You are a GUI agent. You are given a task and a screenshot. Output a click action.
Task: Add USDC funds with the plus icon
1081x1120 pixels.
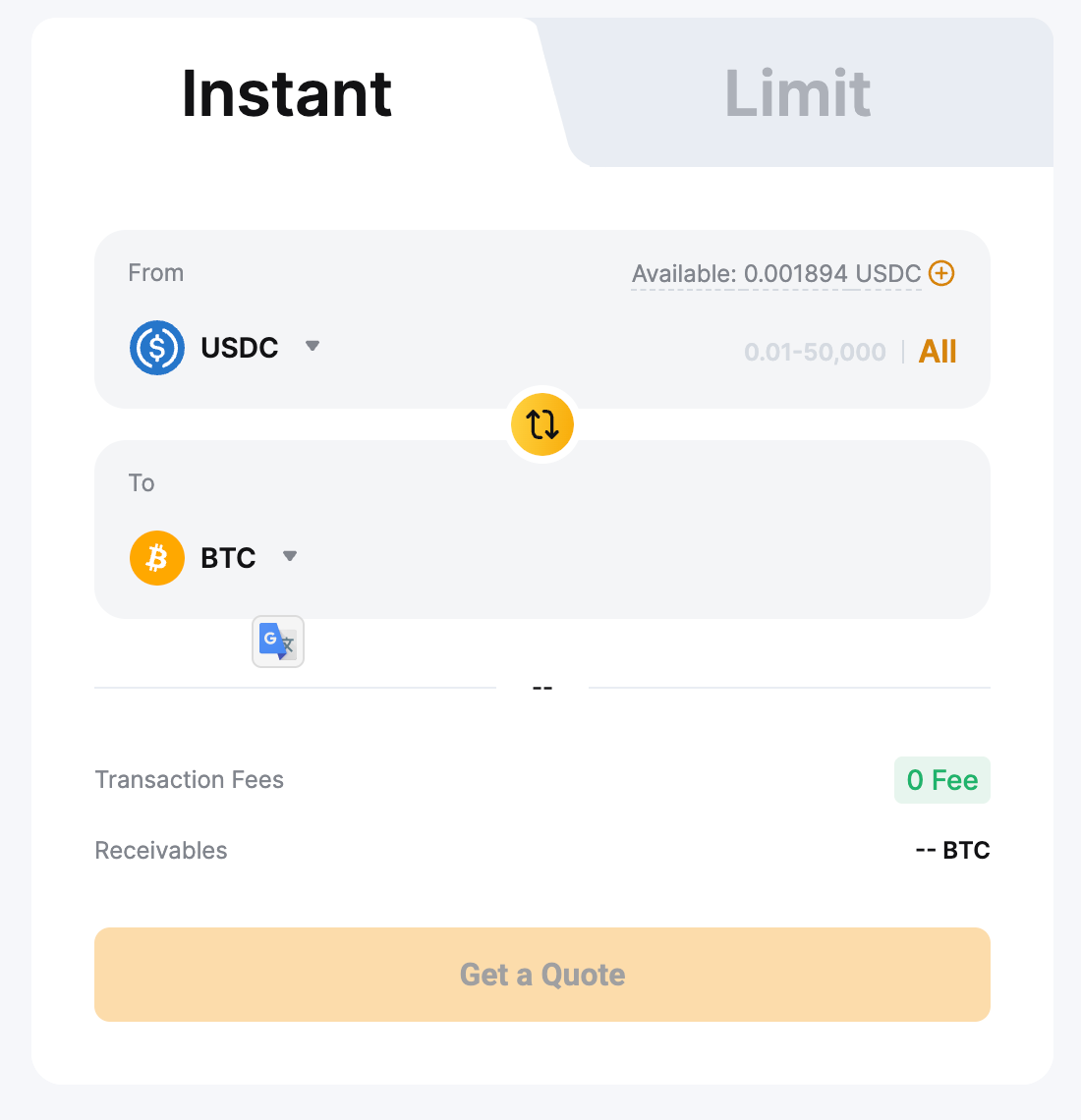[x=941, y=273]
